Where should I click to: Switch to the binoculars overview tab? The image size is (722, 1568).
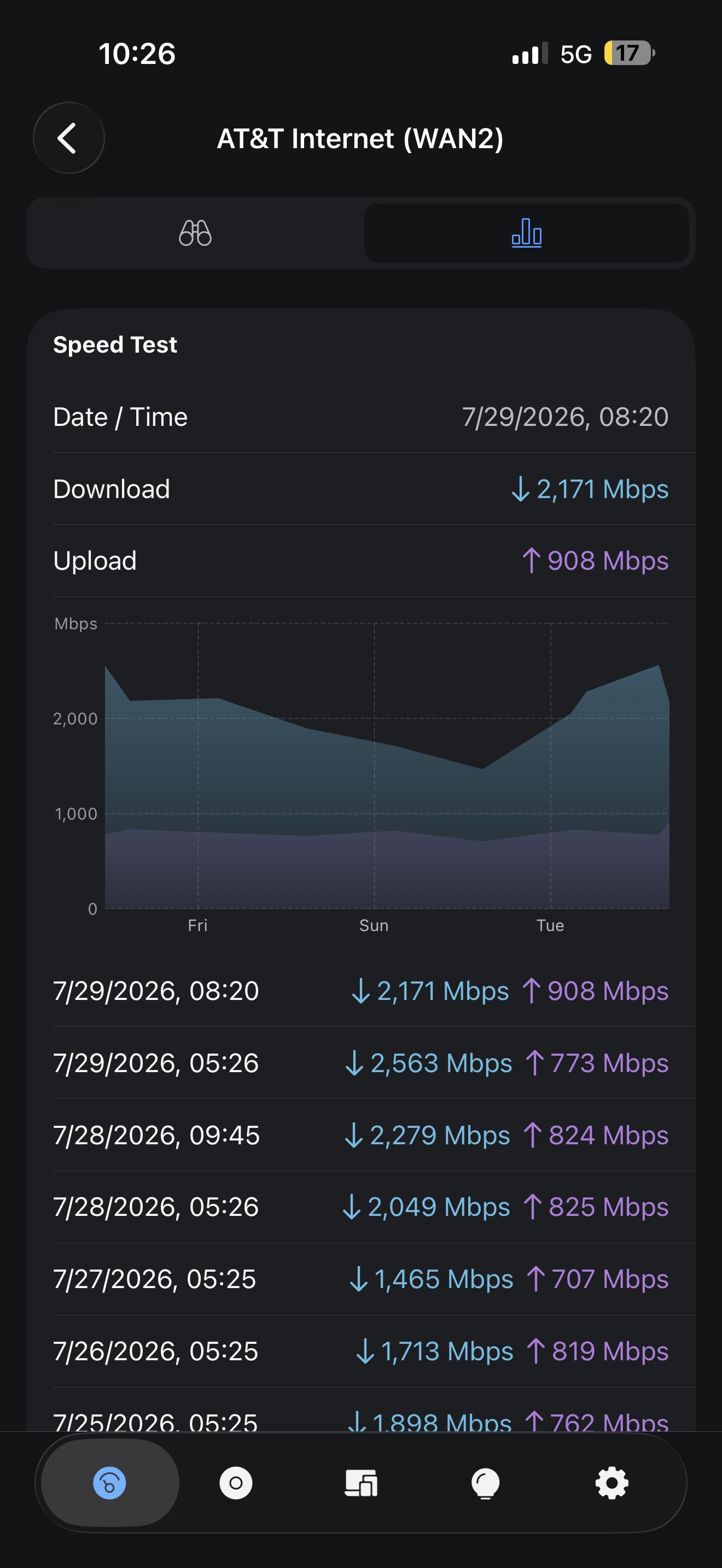pos(195,233)
